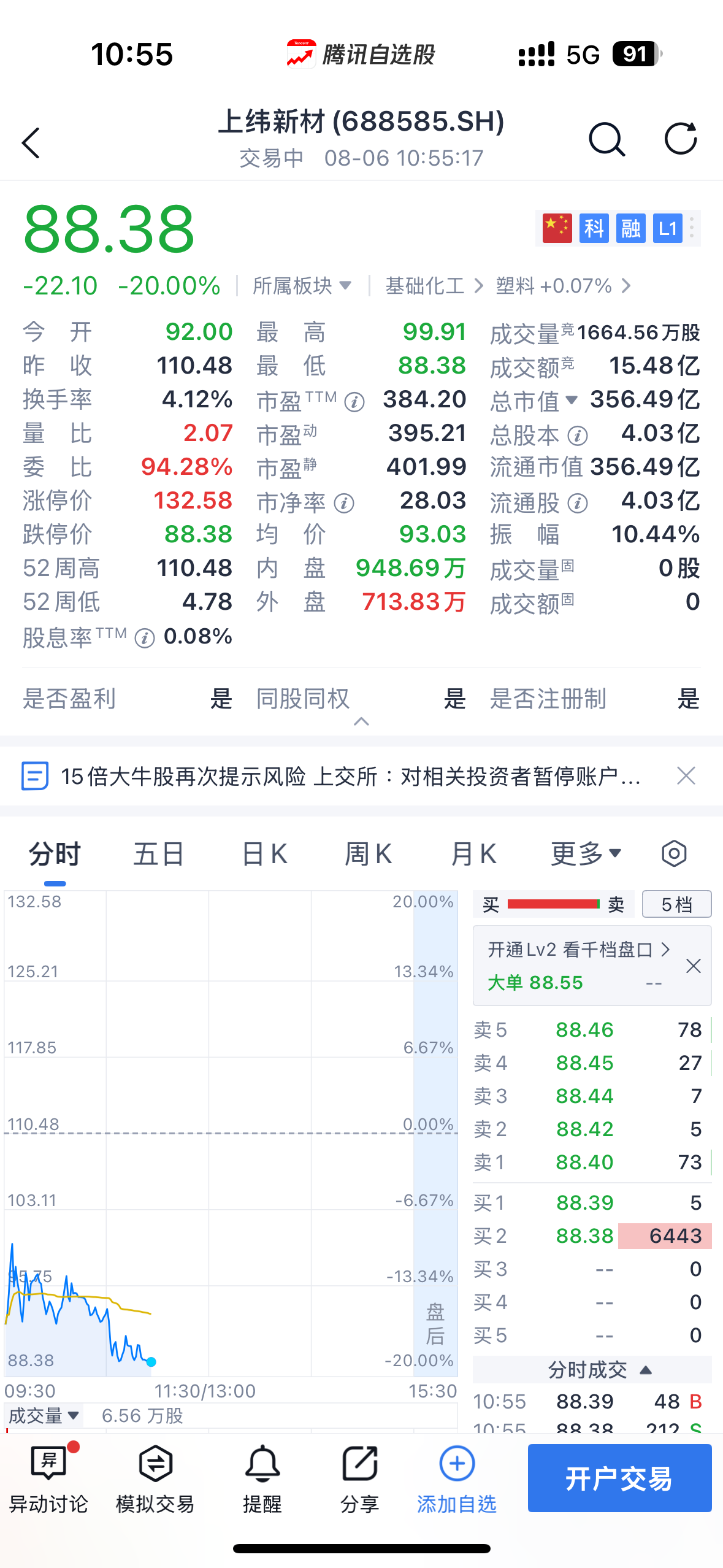The image size is (723, 1568).
Task: Refresh quotes with the circular reload icon
Action: pyautogui.click(x=680, y=138)
